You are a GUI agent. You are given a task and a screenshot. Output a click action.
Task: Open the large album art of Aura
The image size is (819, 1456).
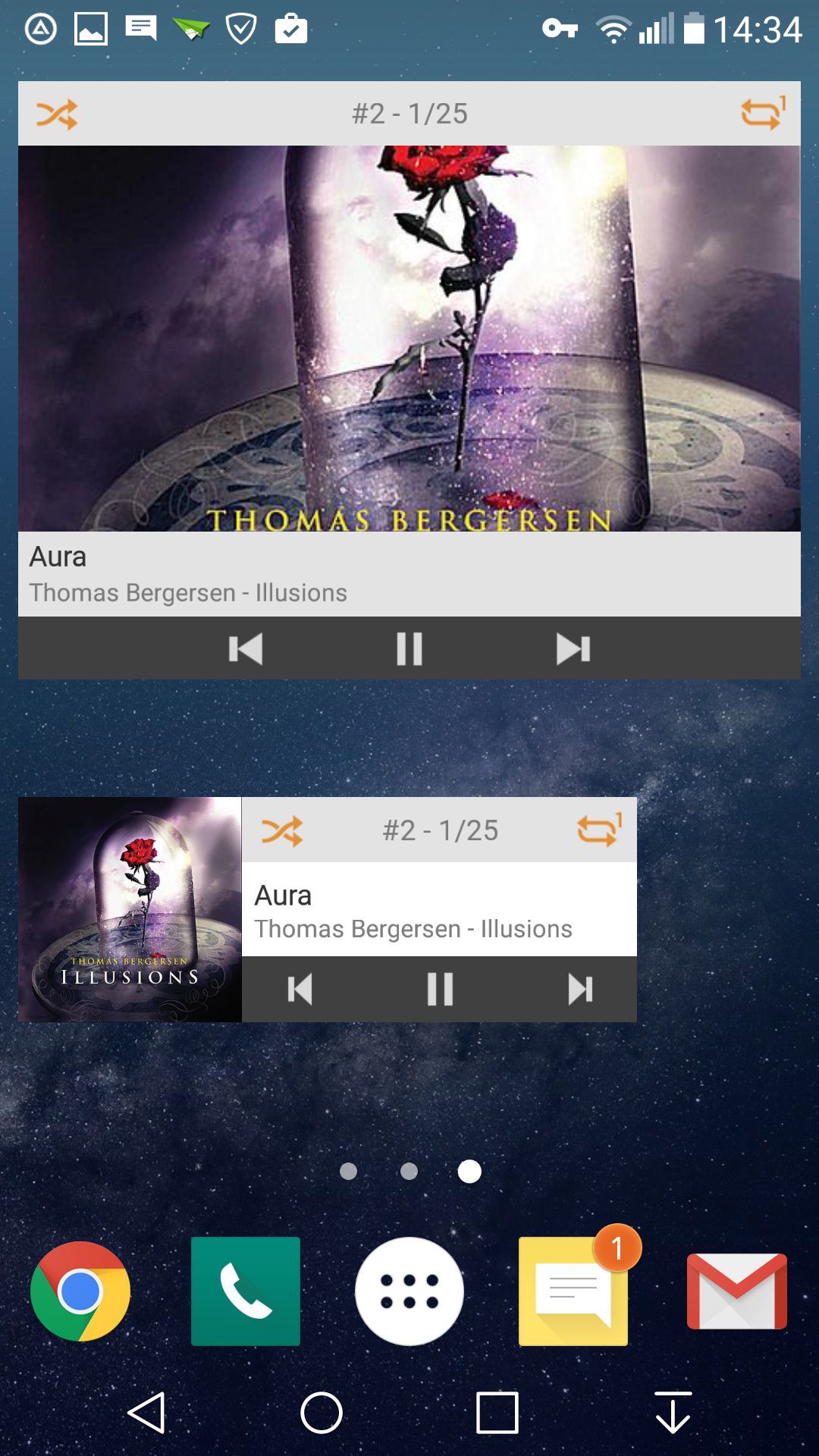[409, 338]
